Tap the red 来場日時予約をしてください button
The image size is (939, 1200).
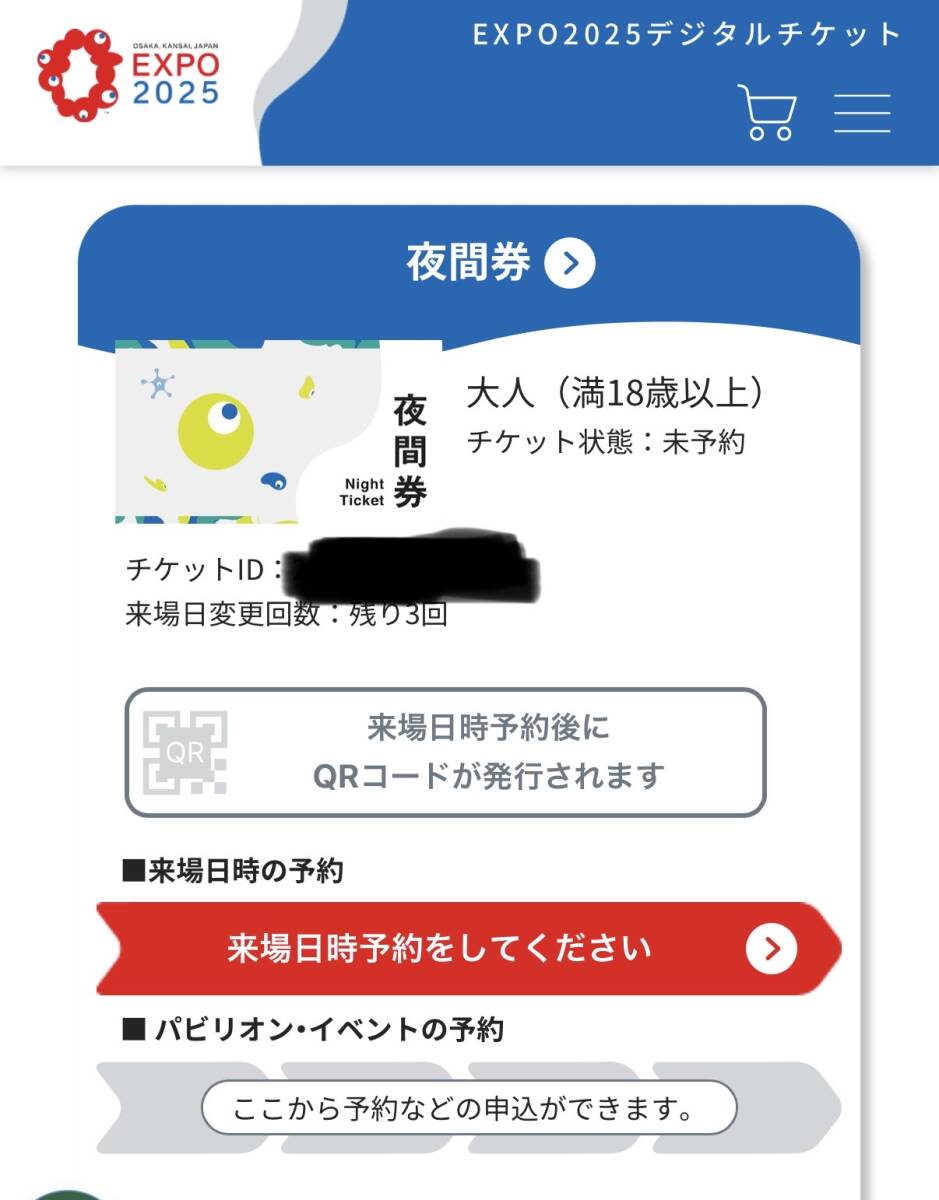469,948
